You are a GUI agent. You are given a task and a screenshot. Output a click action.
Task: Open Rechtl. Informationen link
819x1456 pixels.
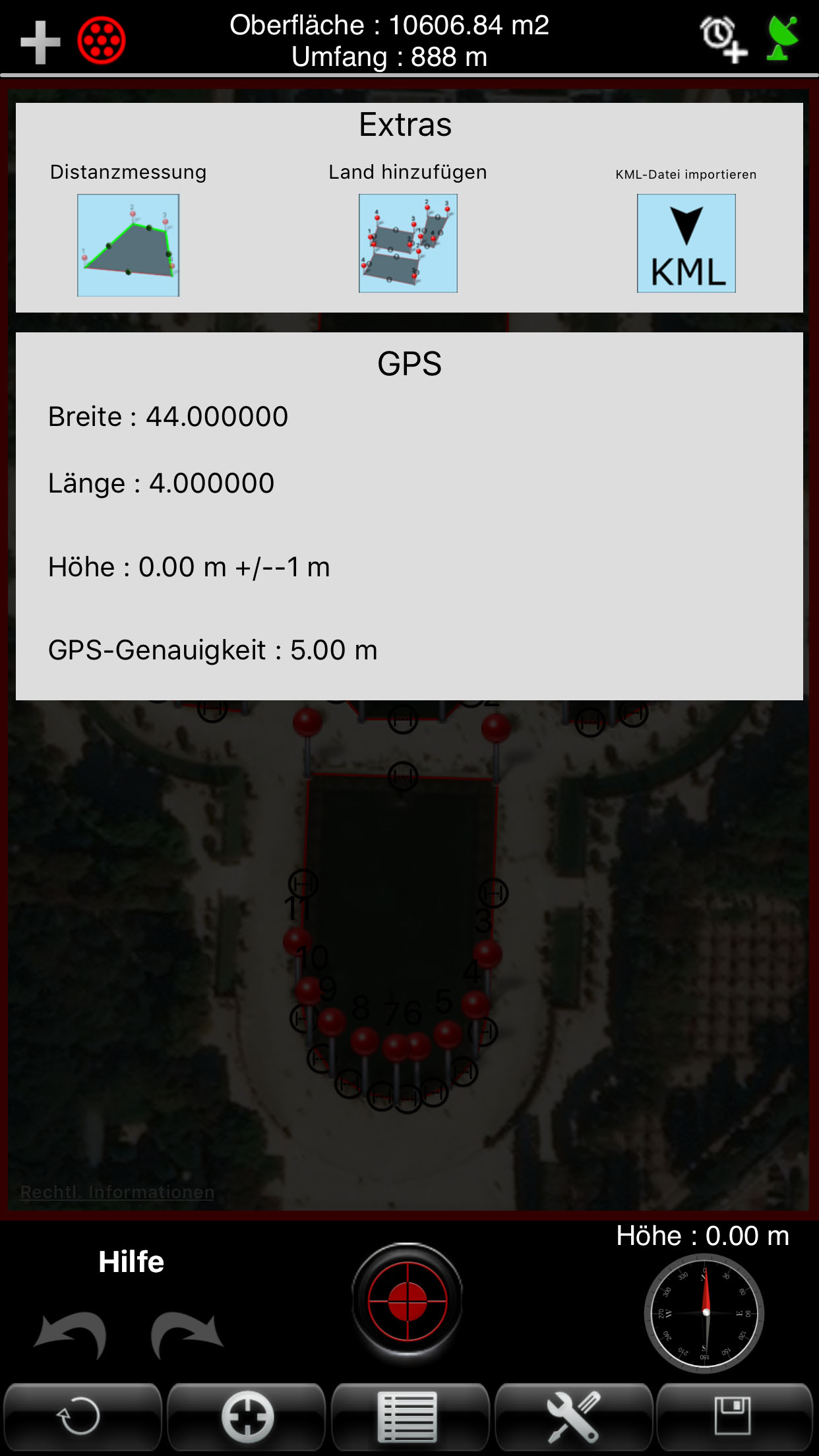(117, 1192)
